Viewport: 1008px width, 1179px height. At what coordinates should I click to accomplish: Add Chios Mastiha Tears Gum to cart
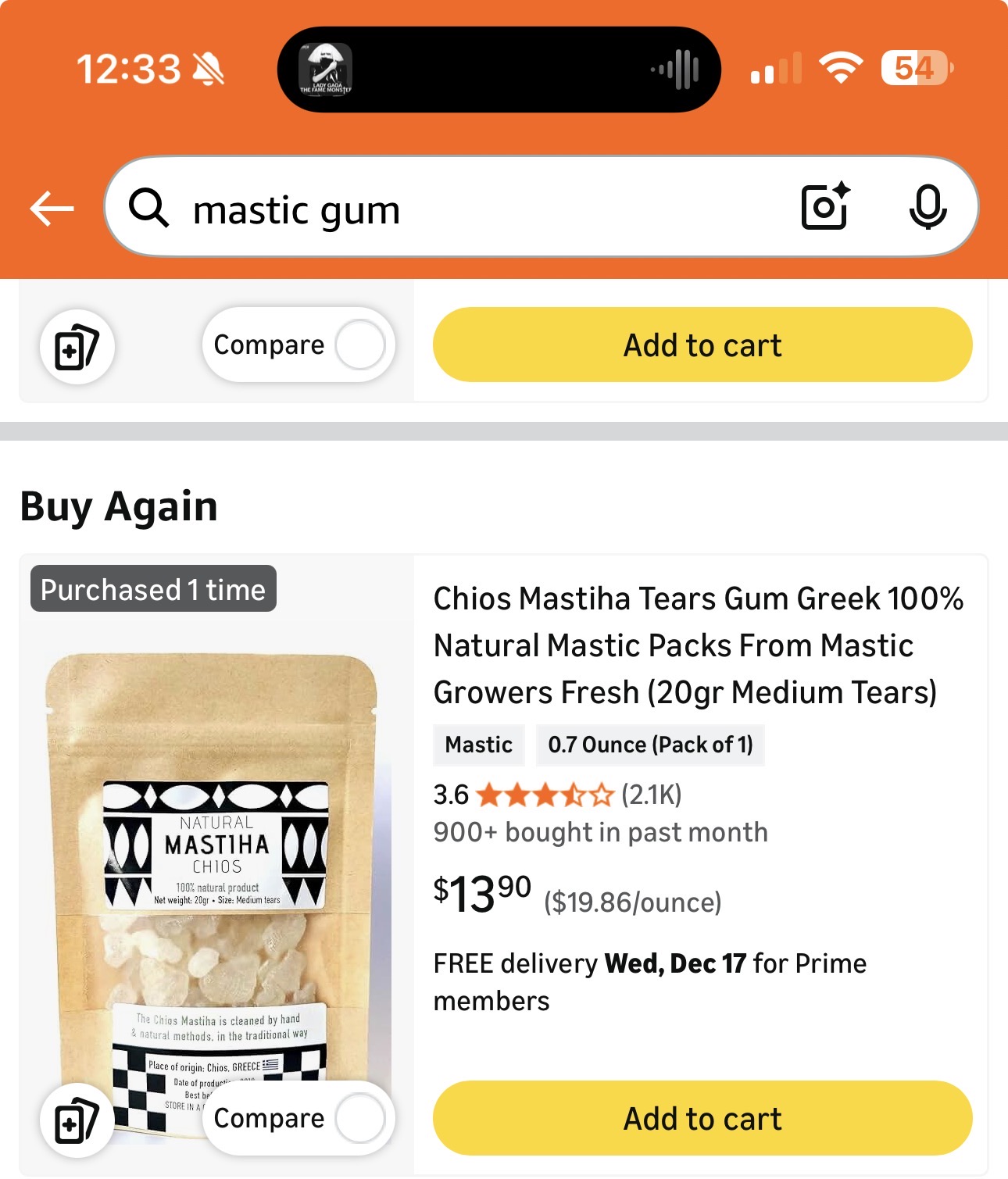click(x=702, y=1118)
